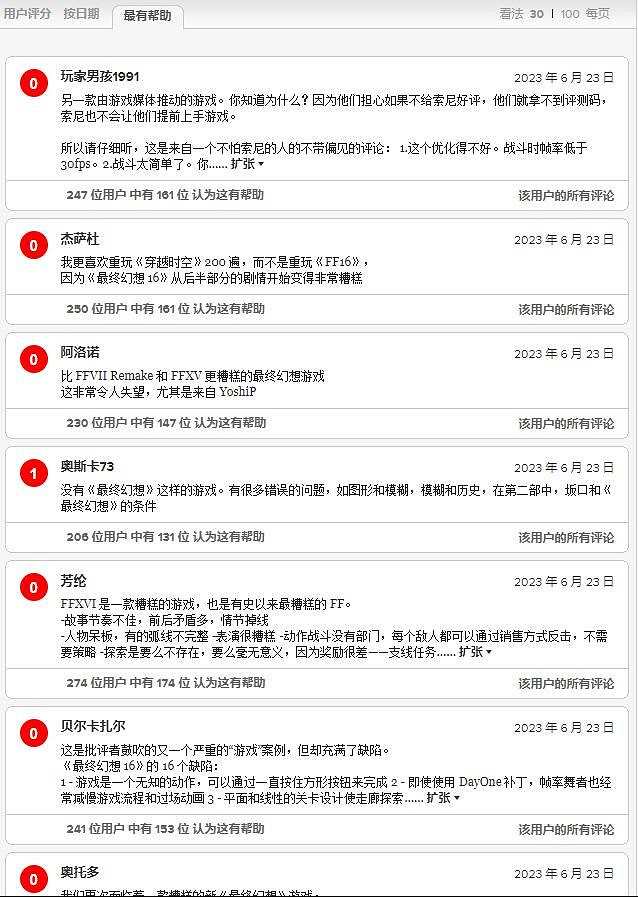
Task: Open the profile of 奥斯卡73
Action: [87, 466]
